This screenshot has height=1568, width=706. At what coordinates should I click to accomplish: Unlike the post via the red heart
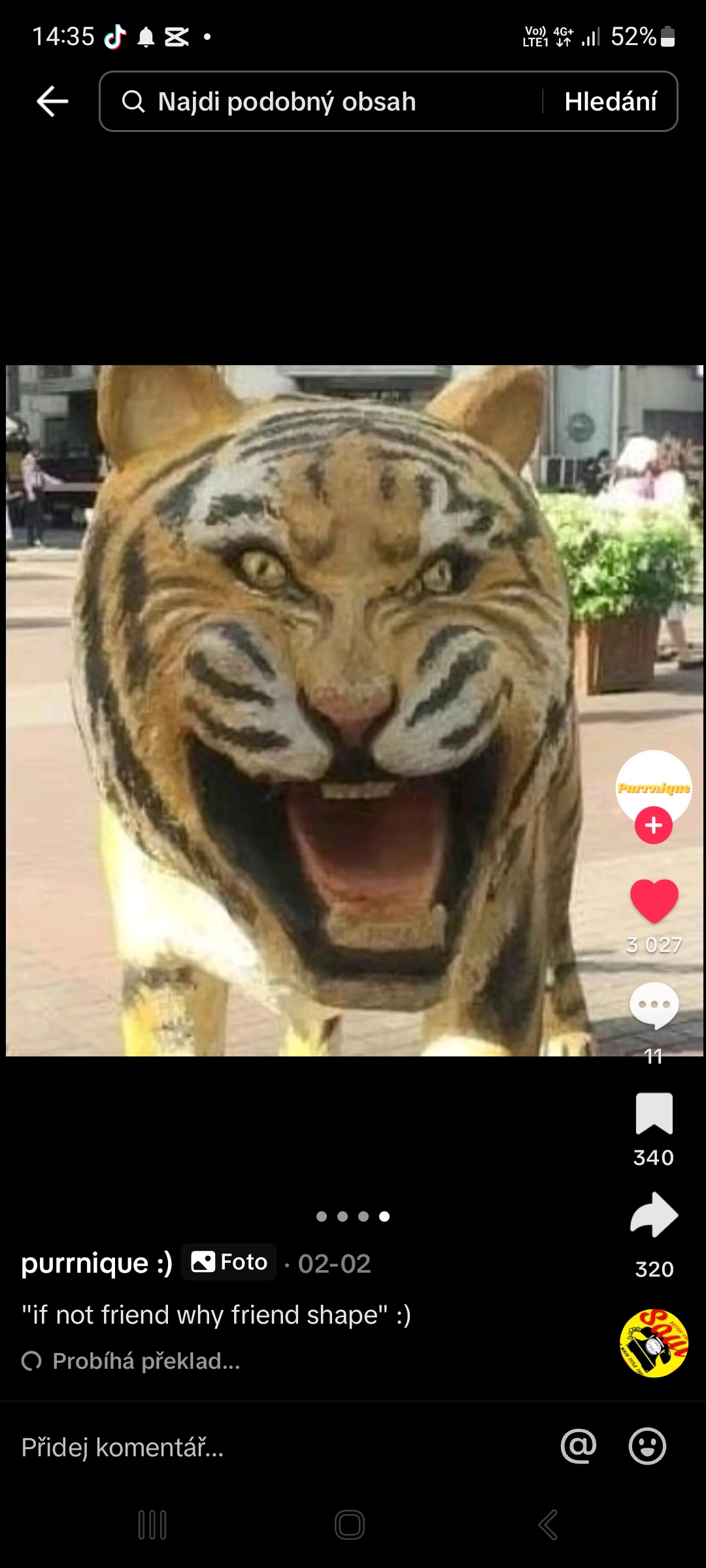(x=654, y=901)
